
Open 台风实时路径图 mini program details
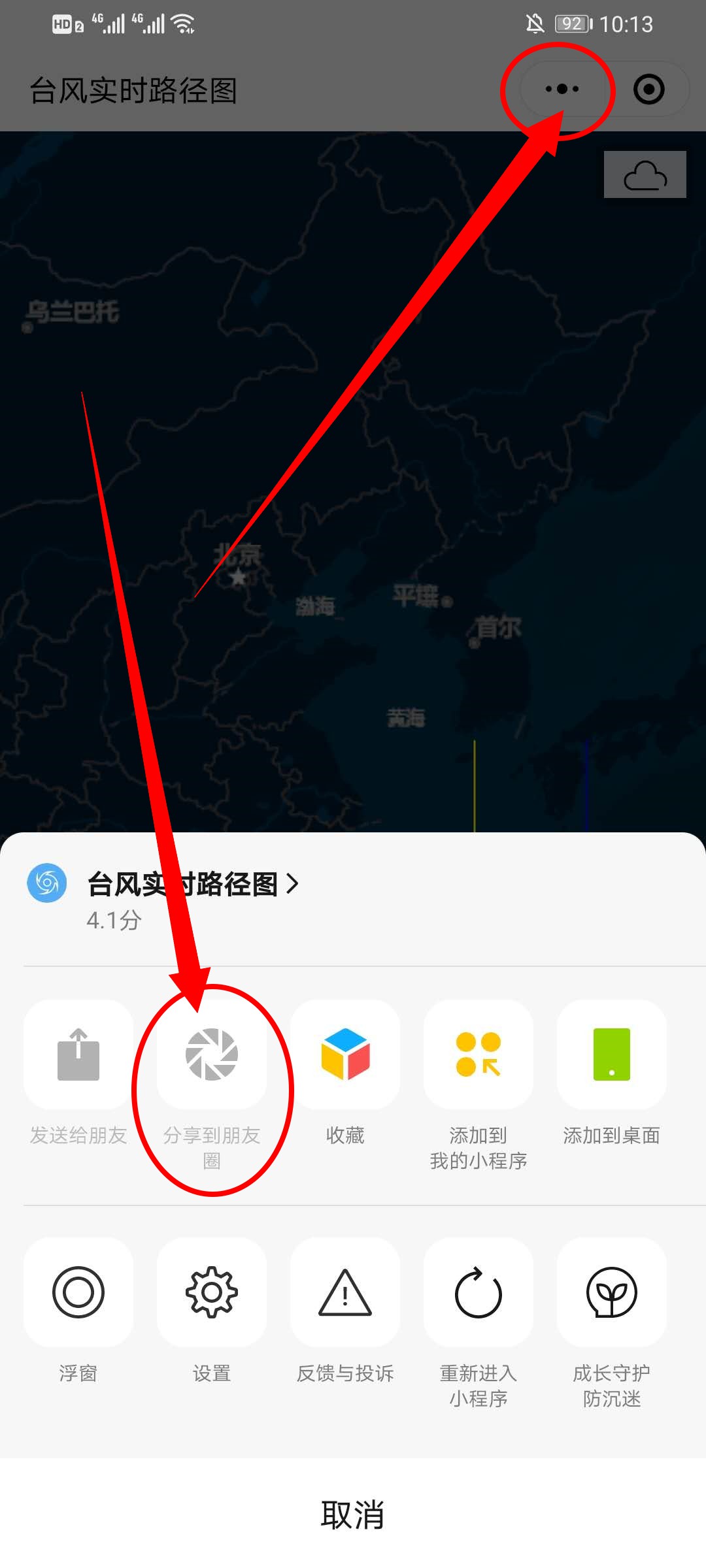(x=192, y=884)
